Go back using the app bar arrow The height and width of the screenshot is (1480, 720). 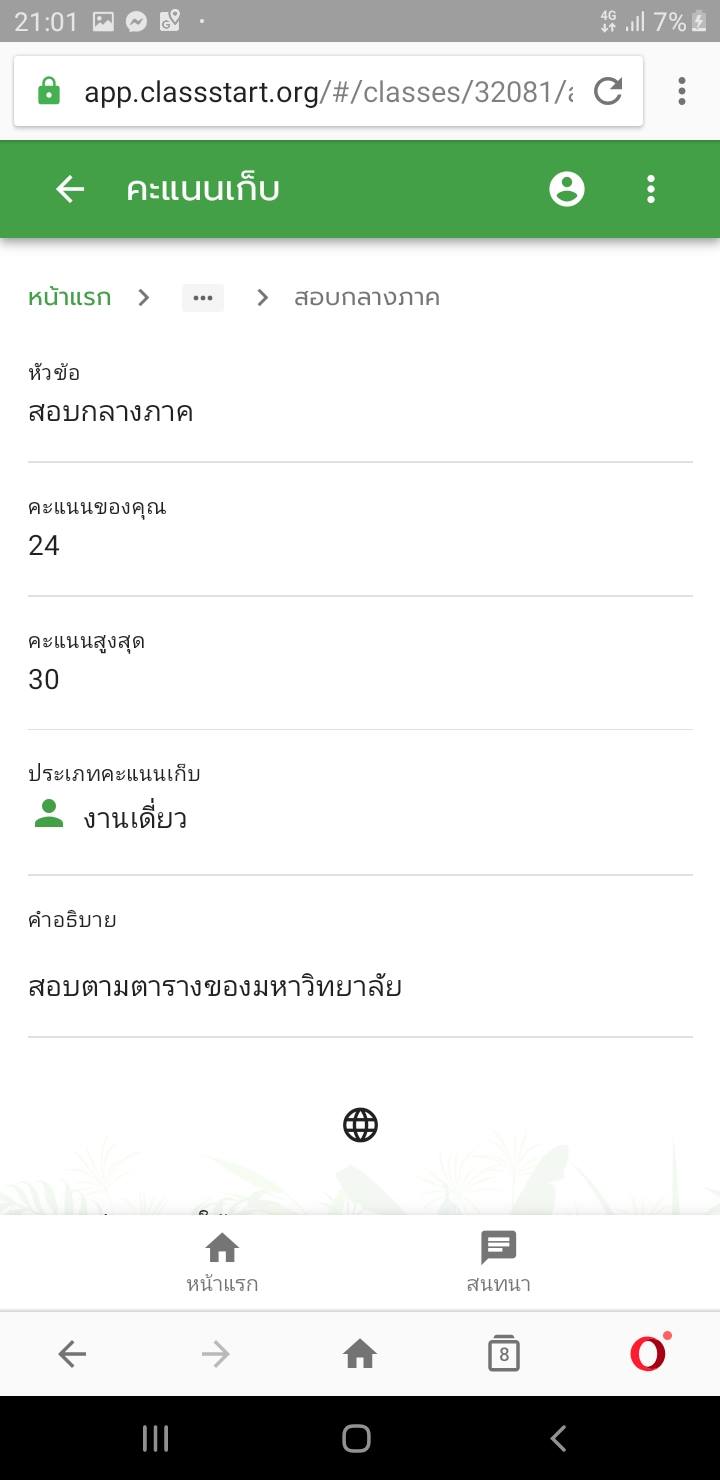[70, 189]
